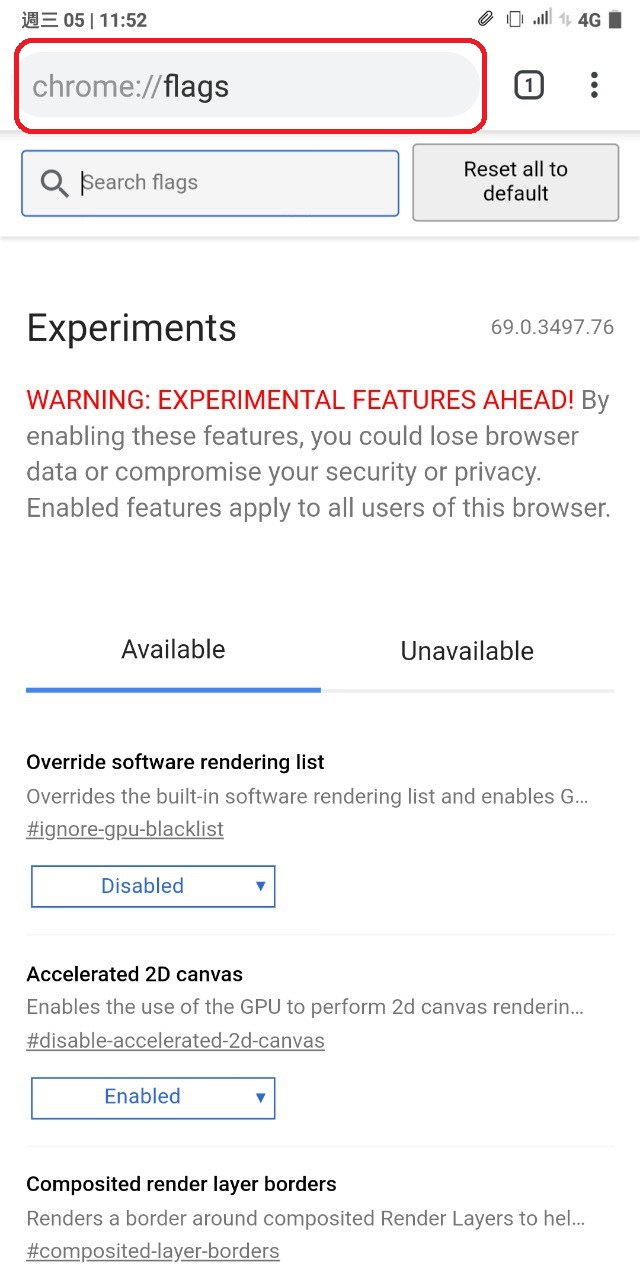The width and height of the screenshot is (640, 1280).
Task: Open Chrome's three-dot overflow menu
Action: pos(594,86)
